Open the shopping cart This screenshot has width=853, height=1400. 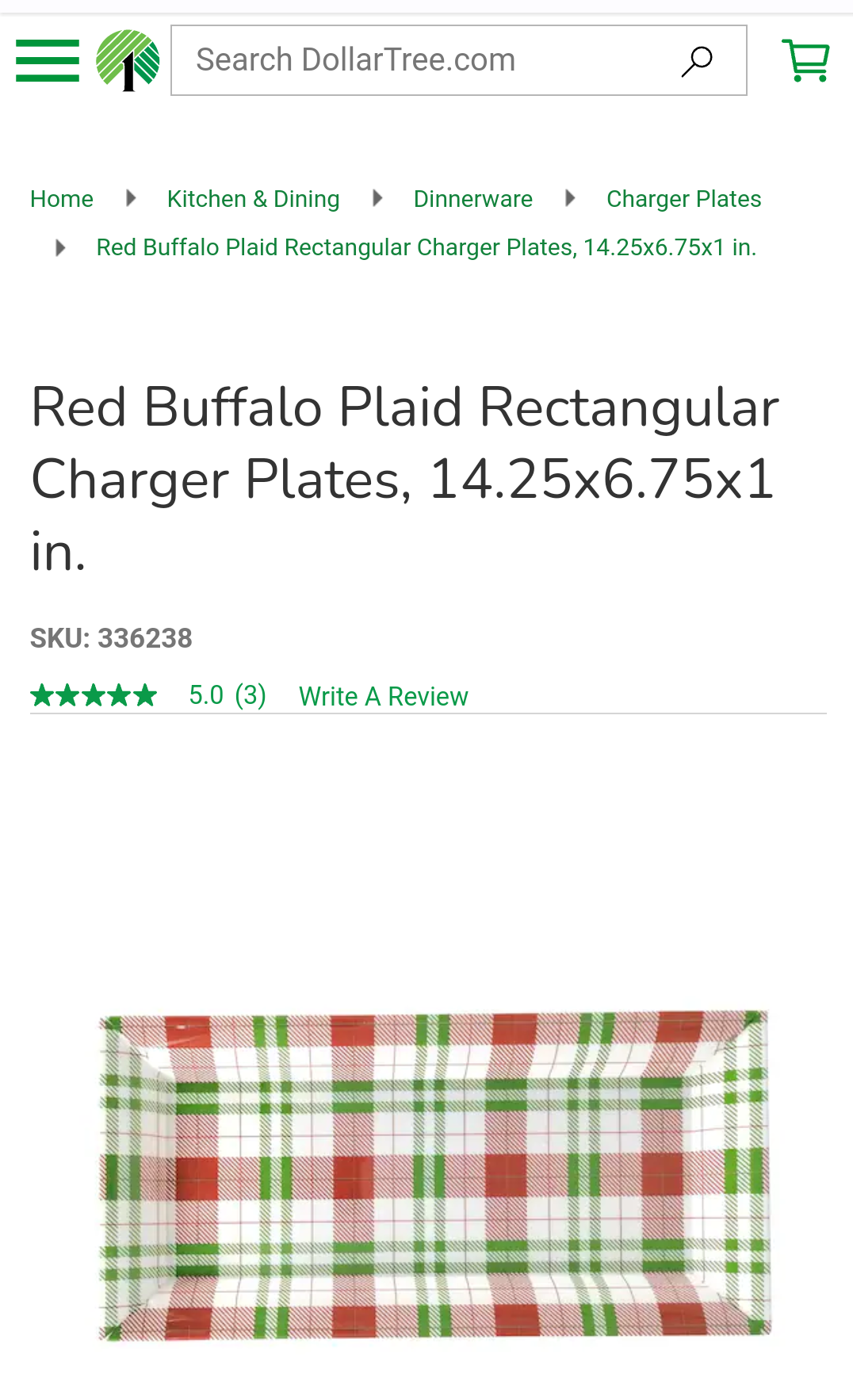pyautogui.click(x=805, y=60)
